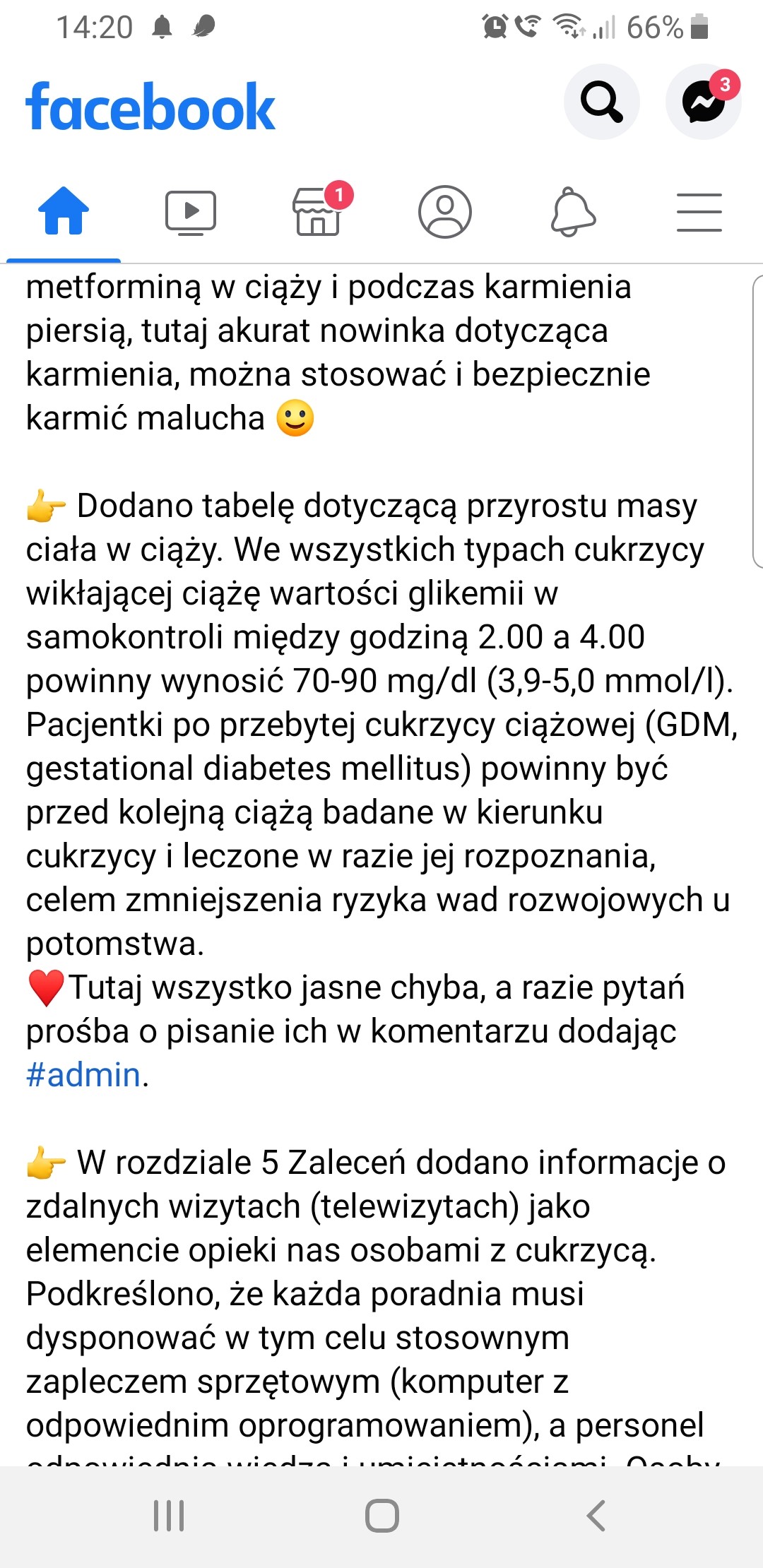Go to the Profile tab

click(445, 212)
